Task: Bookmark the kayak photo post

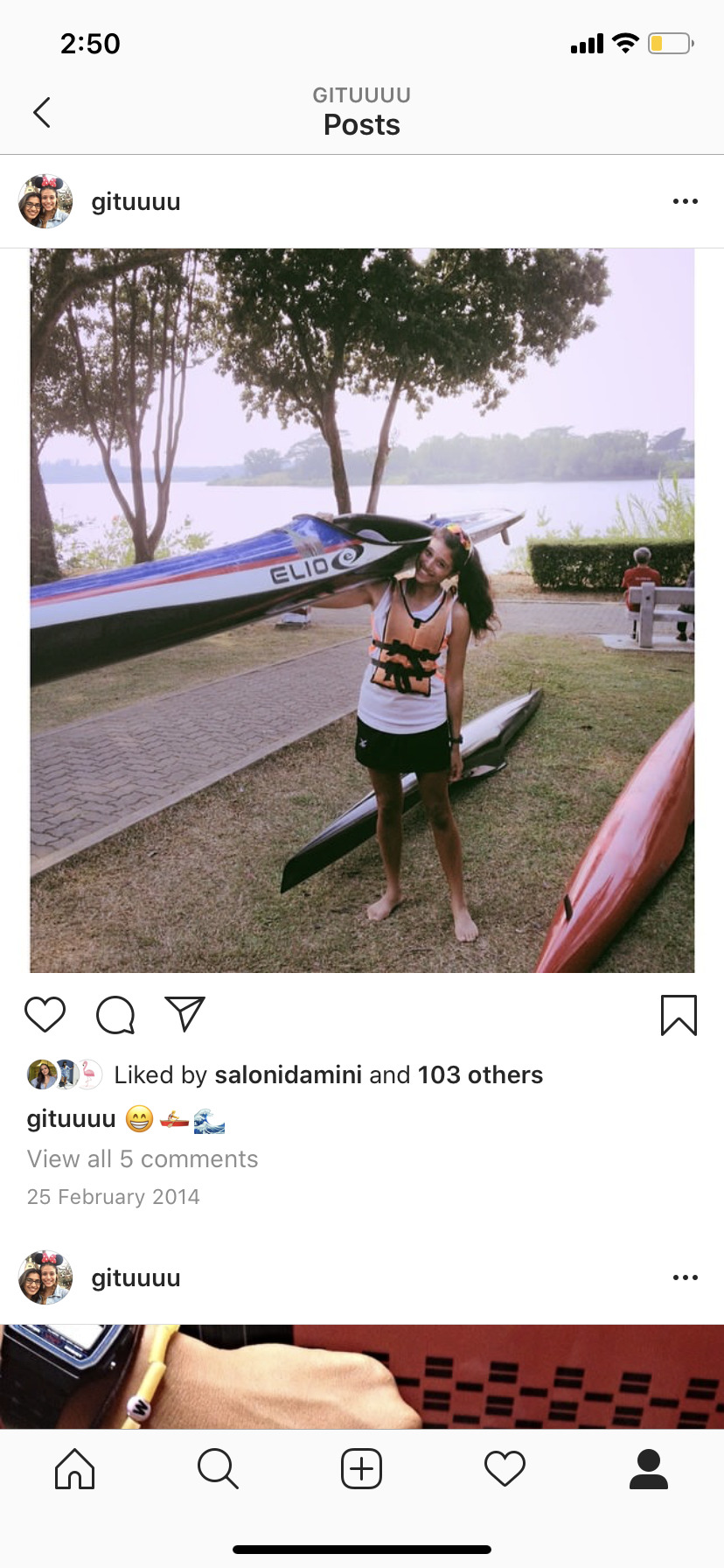Action: (679, 1015)
